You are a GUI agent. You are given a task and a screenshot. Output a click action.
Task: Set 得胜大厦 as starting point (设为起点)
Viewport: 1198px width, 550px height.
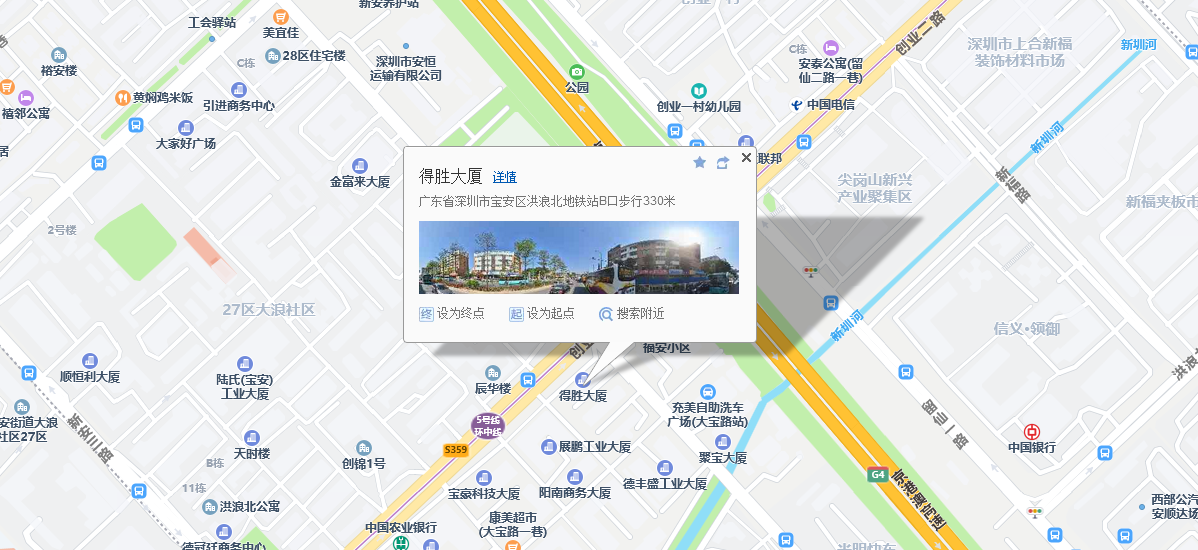click(x=542, y=313)
